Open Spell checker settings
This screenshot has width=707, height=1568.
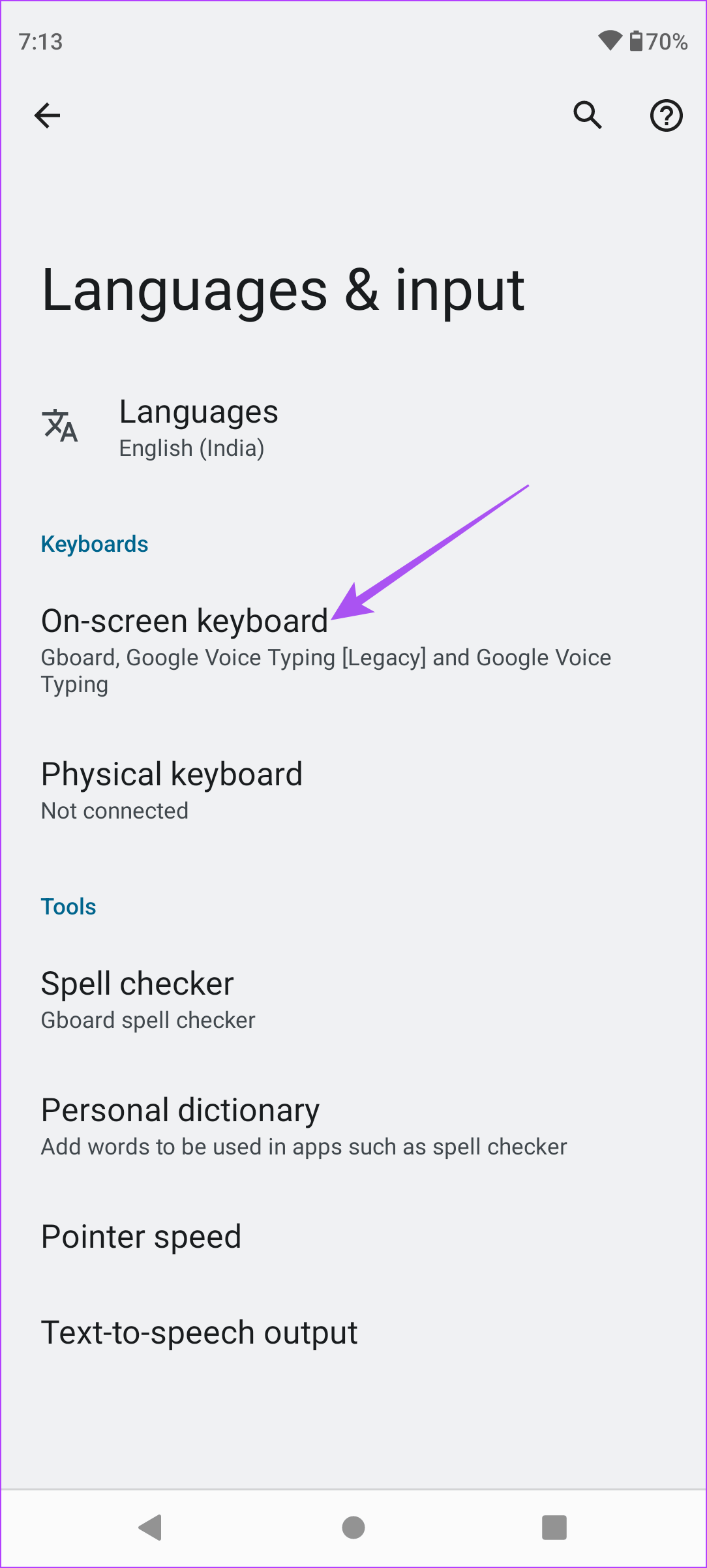[x=137, y=984]
